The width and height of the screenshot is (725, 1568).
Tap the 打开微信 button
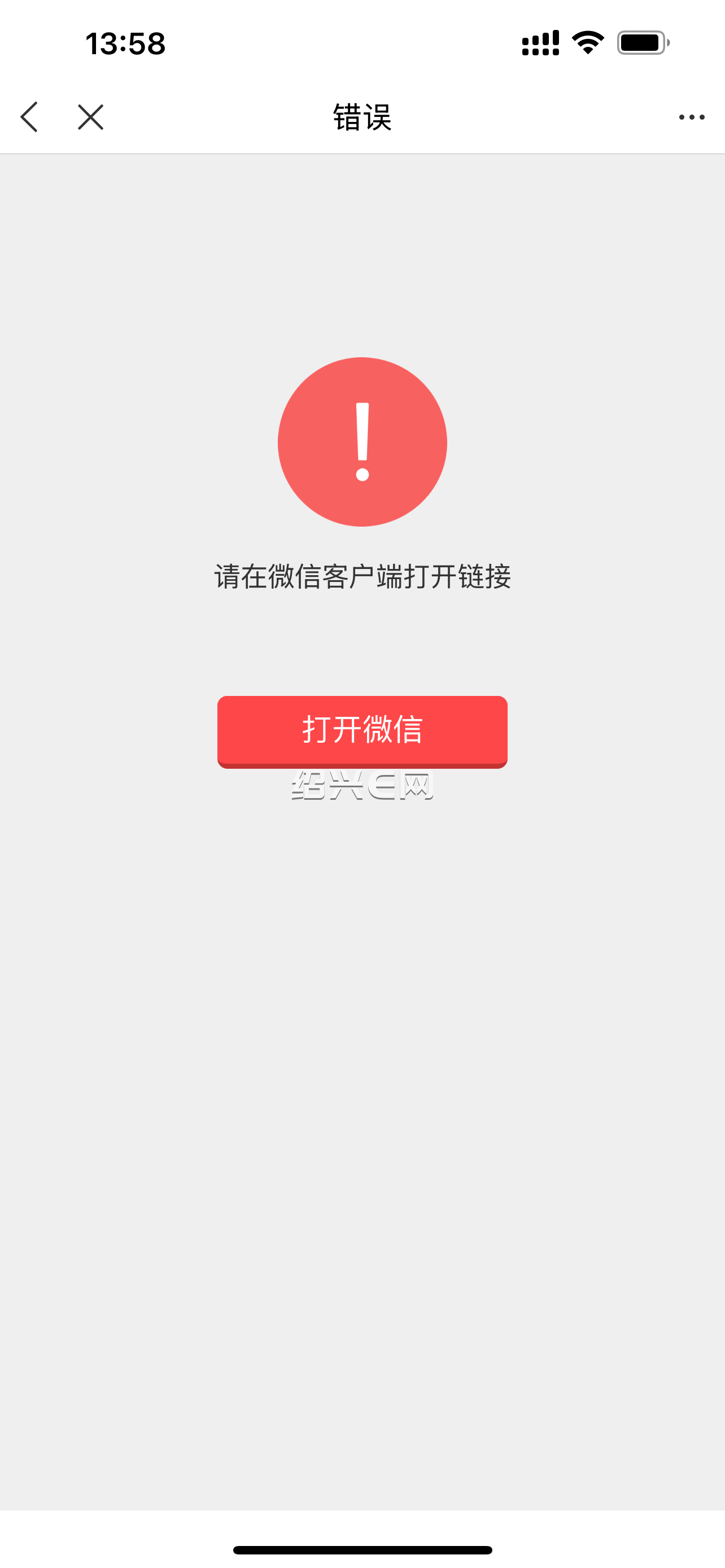(x=362, y=731)
